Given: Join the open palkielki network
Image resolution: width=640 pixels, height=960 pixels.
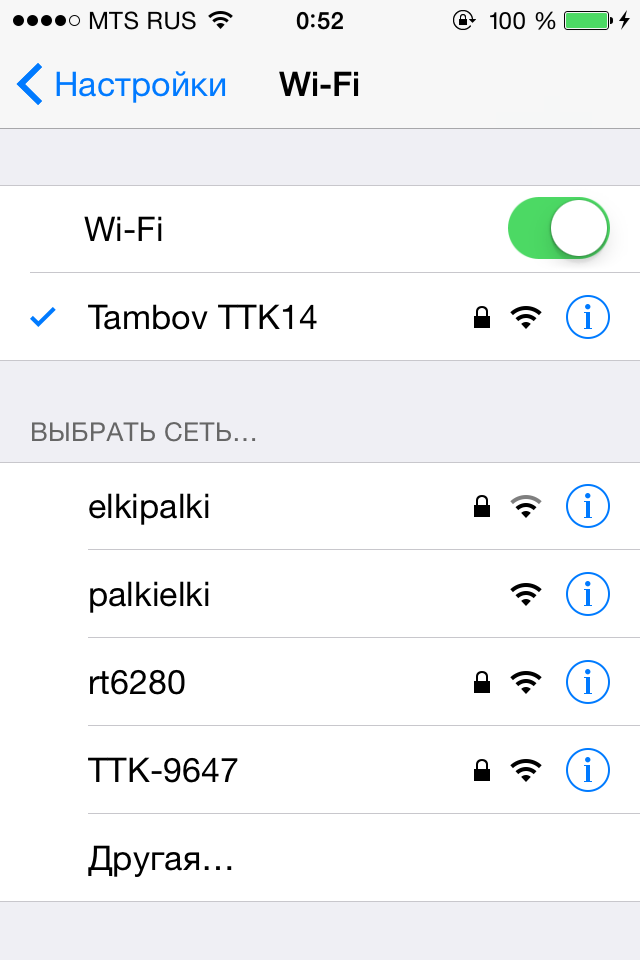Looking at the screenshot, I should [150, 595].
